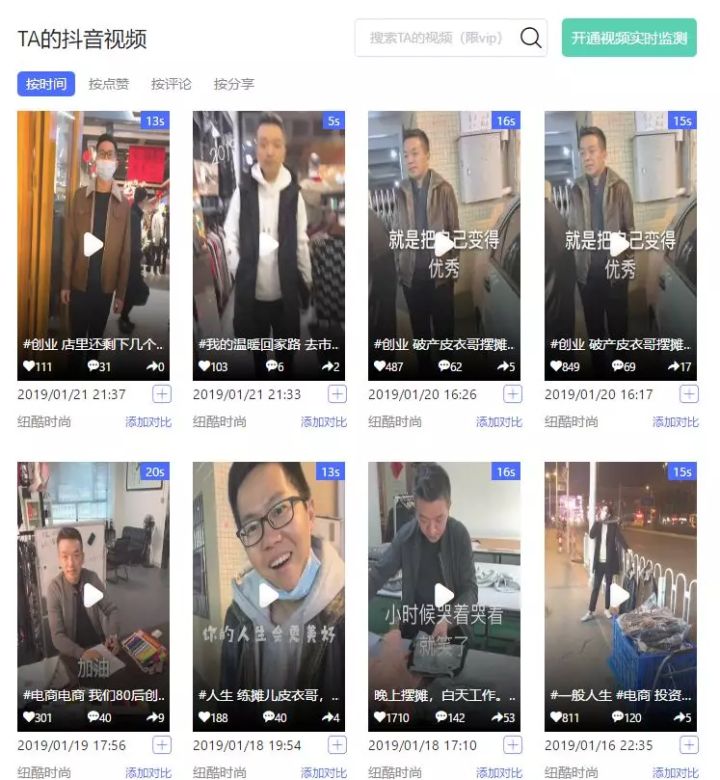Tap plus icon beside 2019/01/20 16:17
Viewport: 720px width, 780px height.
[x=688, y=394]
